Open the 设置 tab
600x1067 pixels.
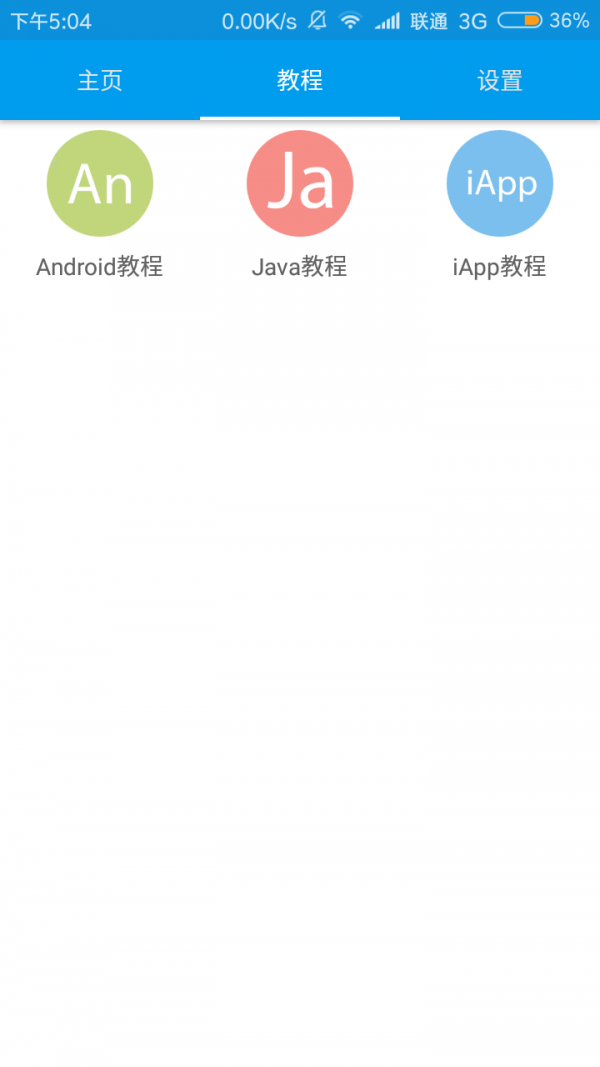[x=500, y=81]
